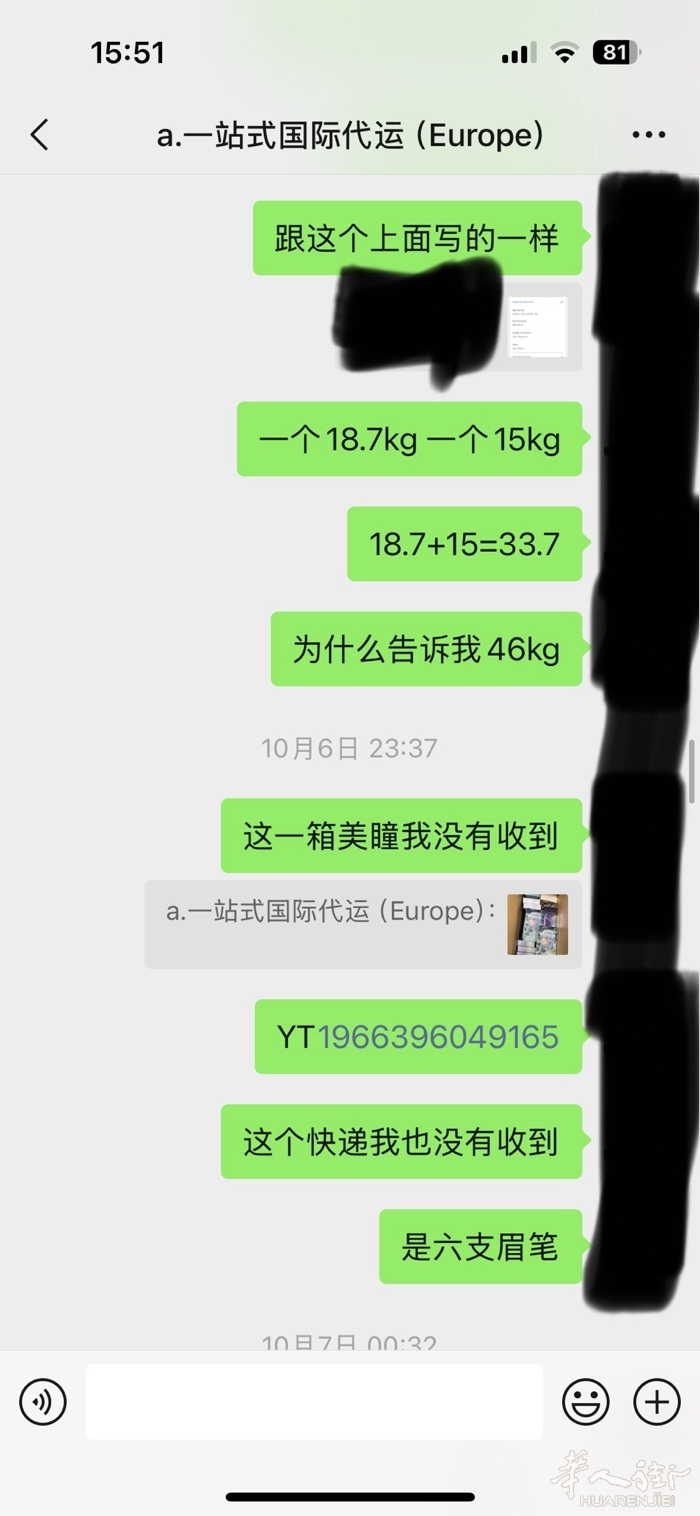Open the chat's more options menu
This screenshot has width=700, height=1516.
coord(648,135)
